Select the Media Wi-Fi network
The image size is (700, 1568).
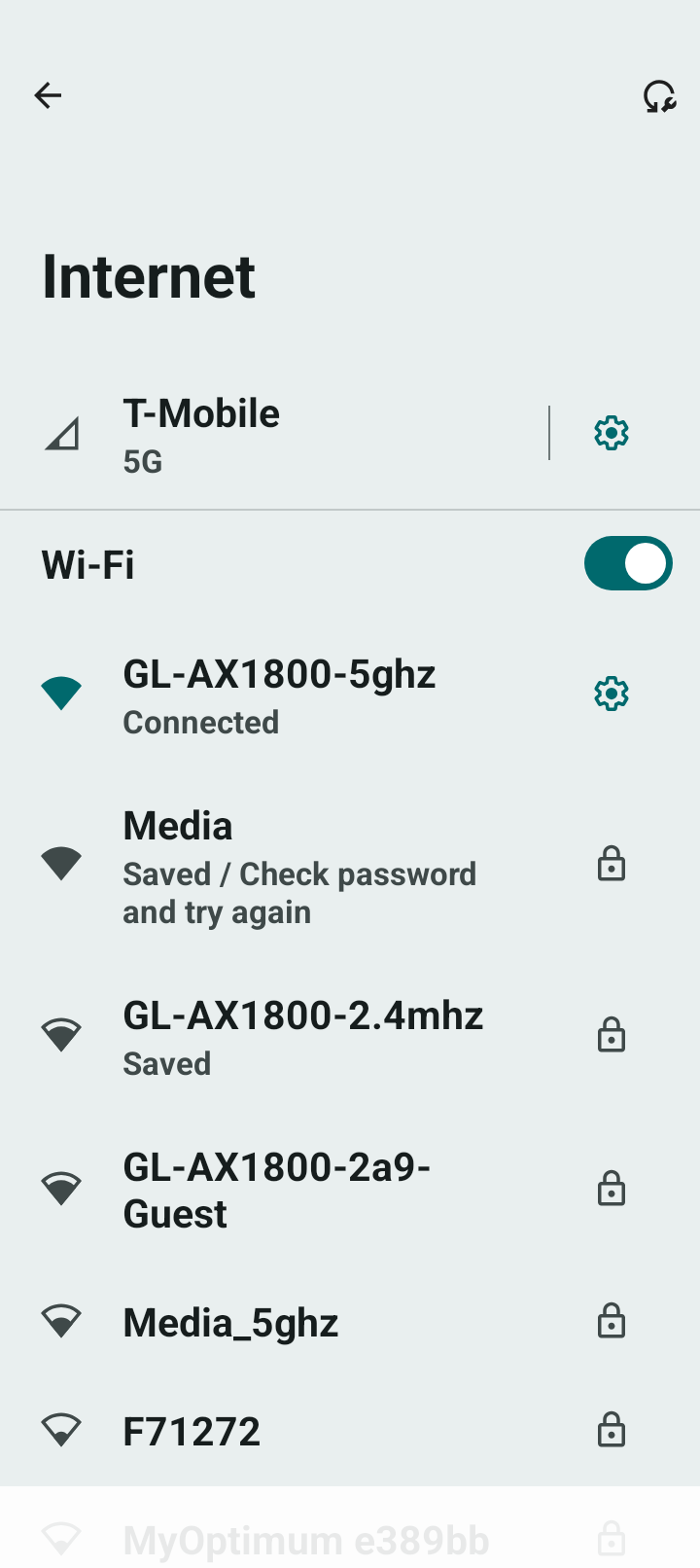292,866
